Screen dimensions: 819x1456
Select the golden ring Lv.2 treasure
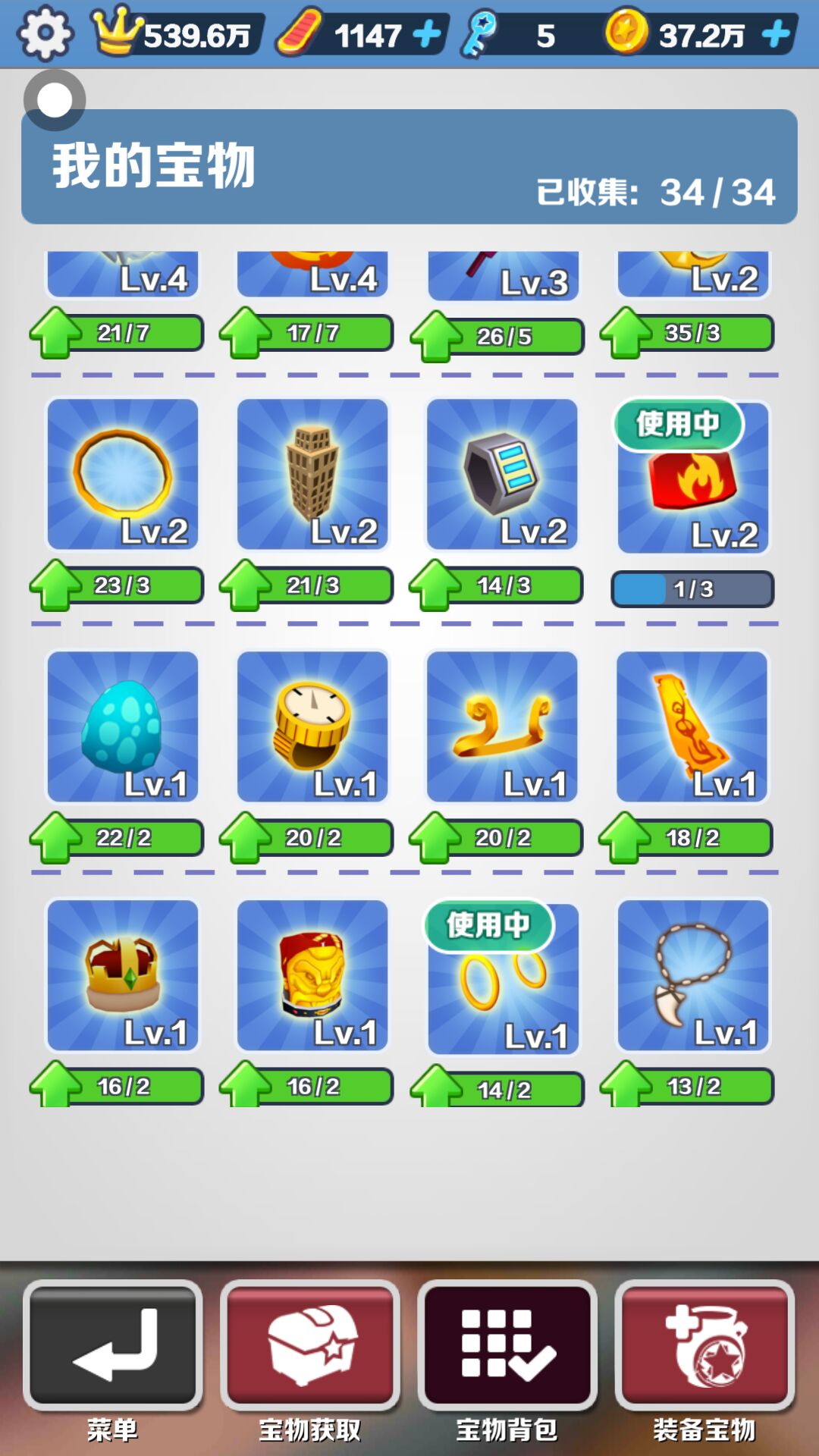click(x=123, y=475)
